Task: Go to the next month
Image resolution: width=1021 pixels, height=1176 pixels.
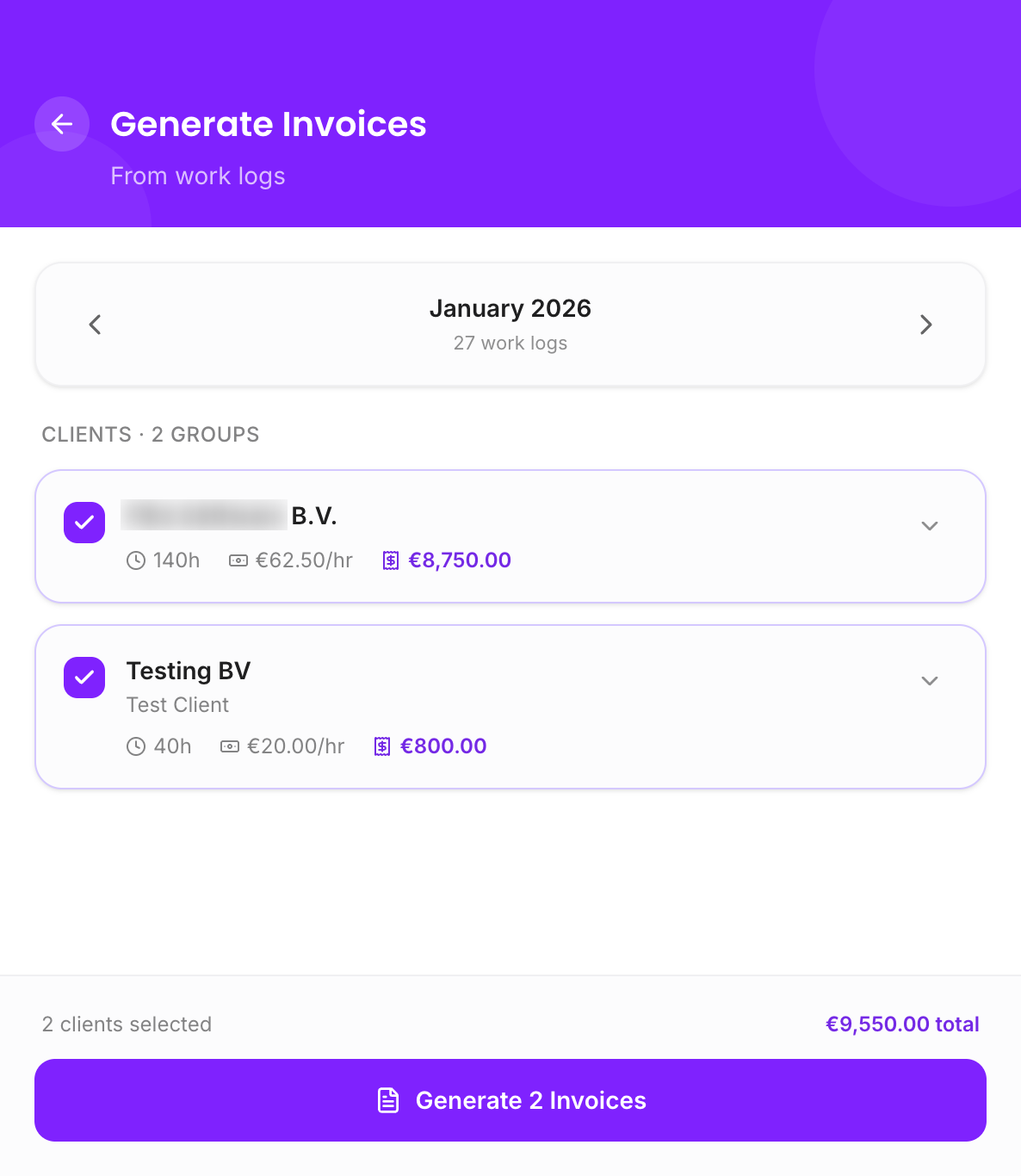Action: click(925, 325)
